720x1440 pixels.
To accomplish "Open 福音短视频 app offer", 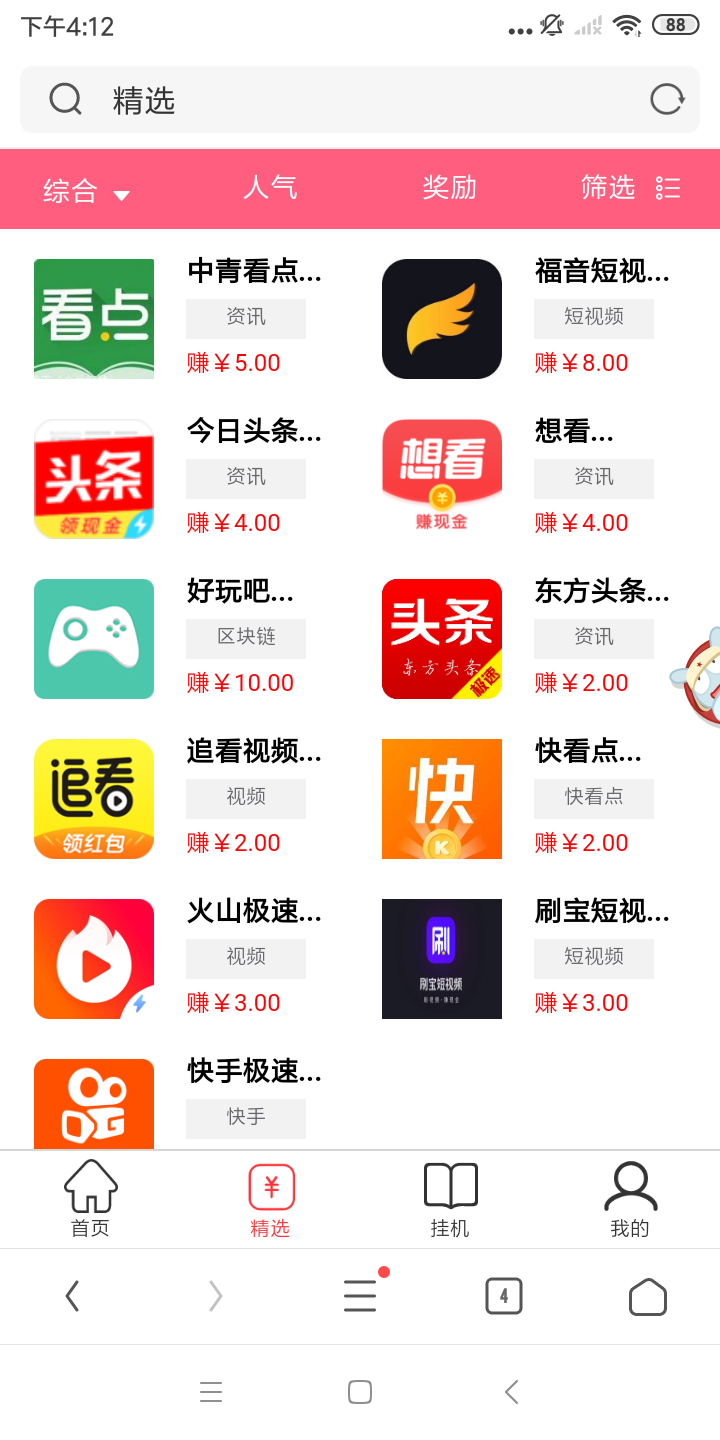I will coord(528,319).
